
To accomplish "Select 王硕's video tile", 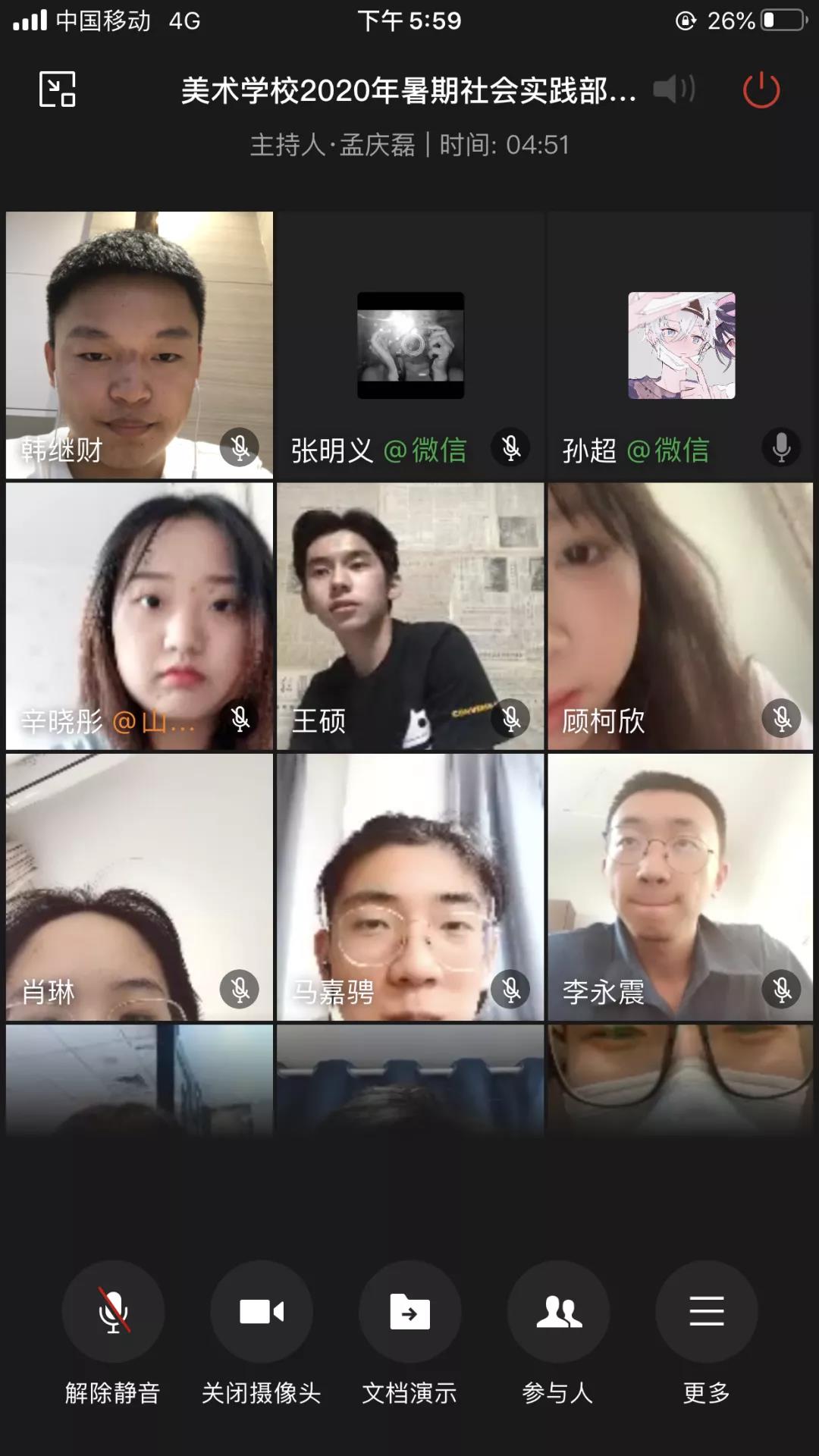I will coord(410,616).
